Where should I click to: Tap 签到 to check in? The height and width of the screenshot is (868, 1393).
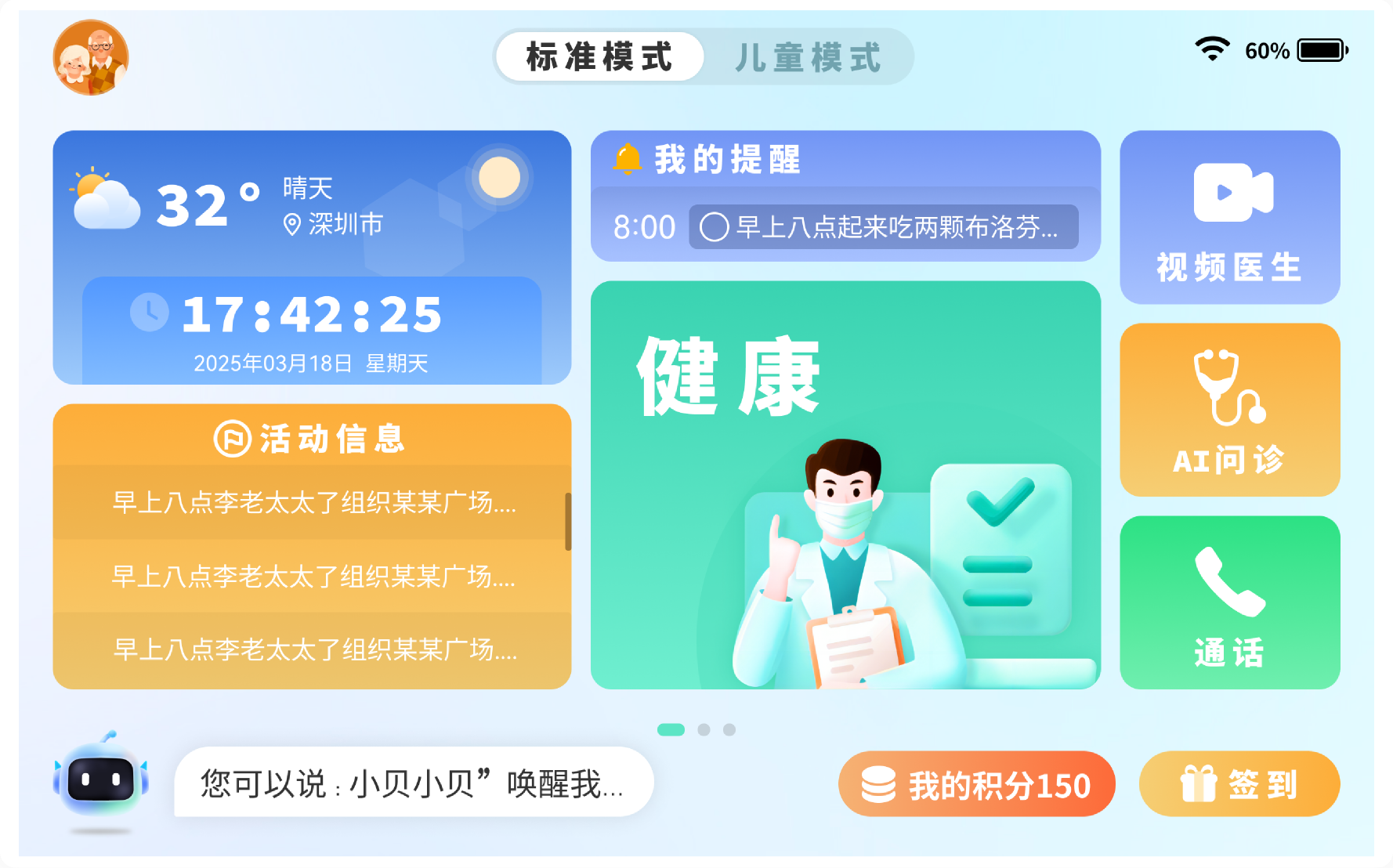(x=1239, y=784)
